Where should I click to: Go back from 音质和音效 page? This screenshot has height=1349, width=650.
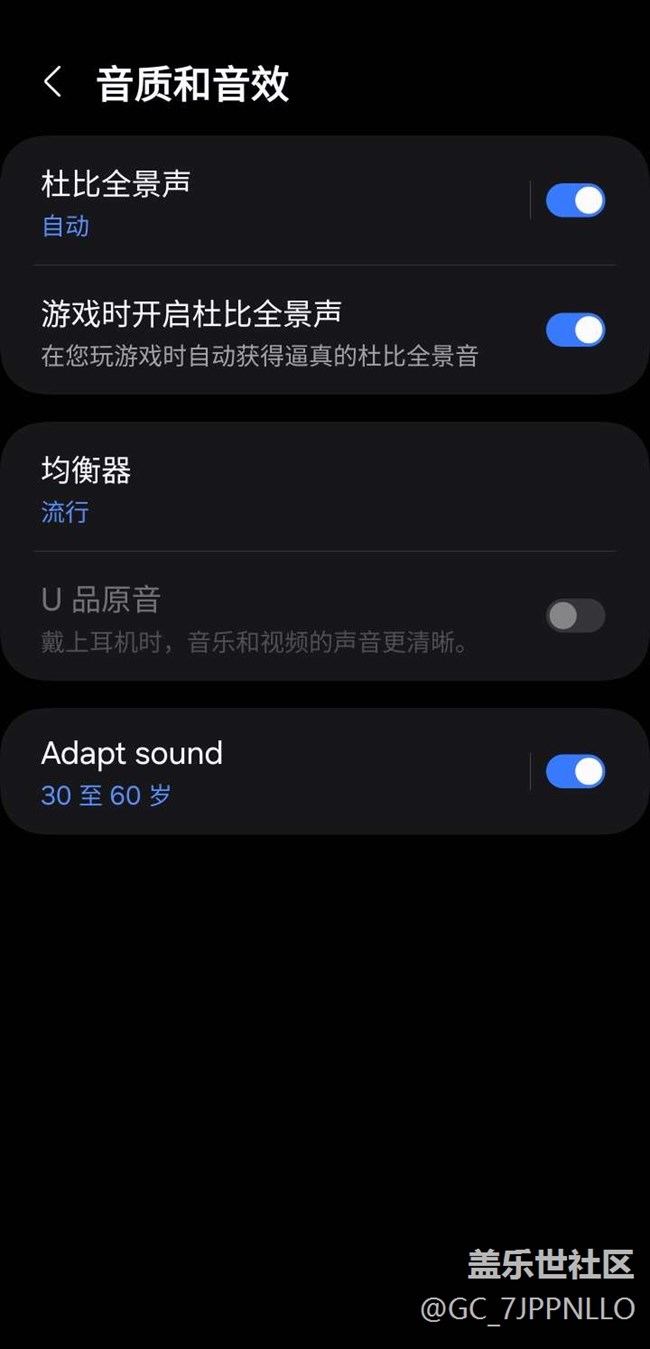(53, 83)
